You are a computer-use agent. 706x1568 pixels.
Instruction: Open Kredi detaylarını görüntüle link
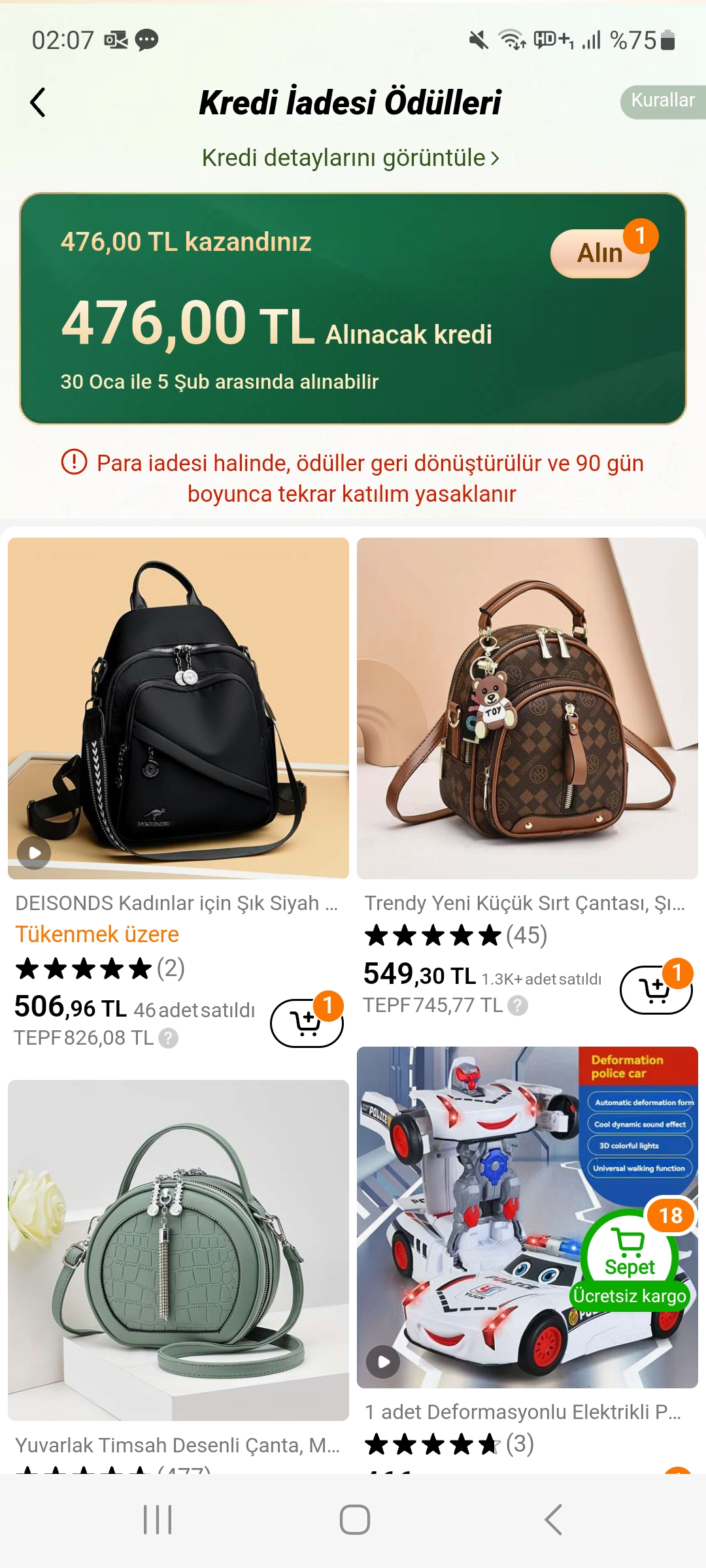point(350,157)
